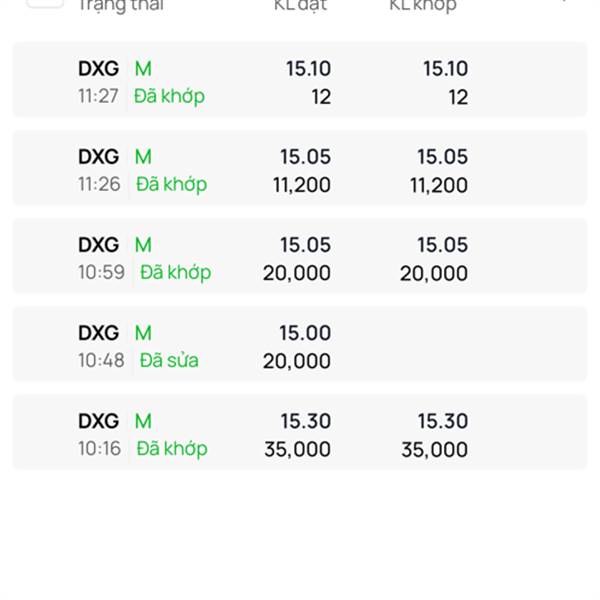Screen dimensions: 600x600
Task: View the DXG order from 10:59
Action: (x=300, y=256)
